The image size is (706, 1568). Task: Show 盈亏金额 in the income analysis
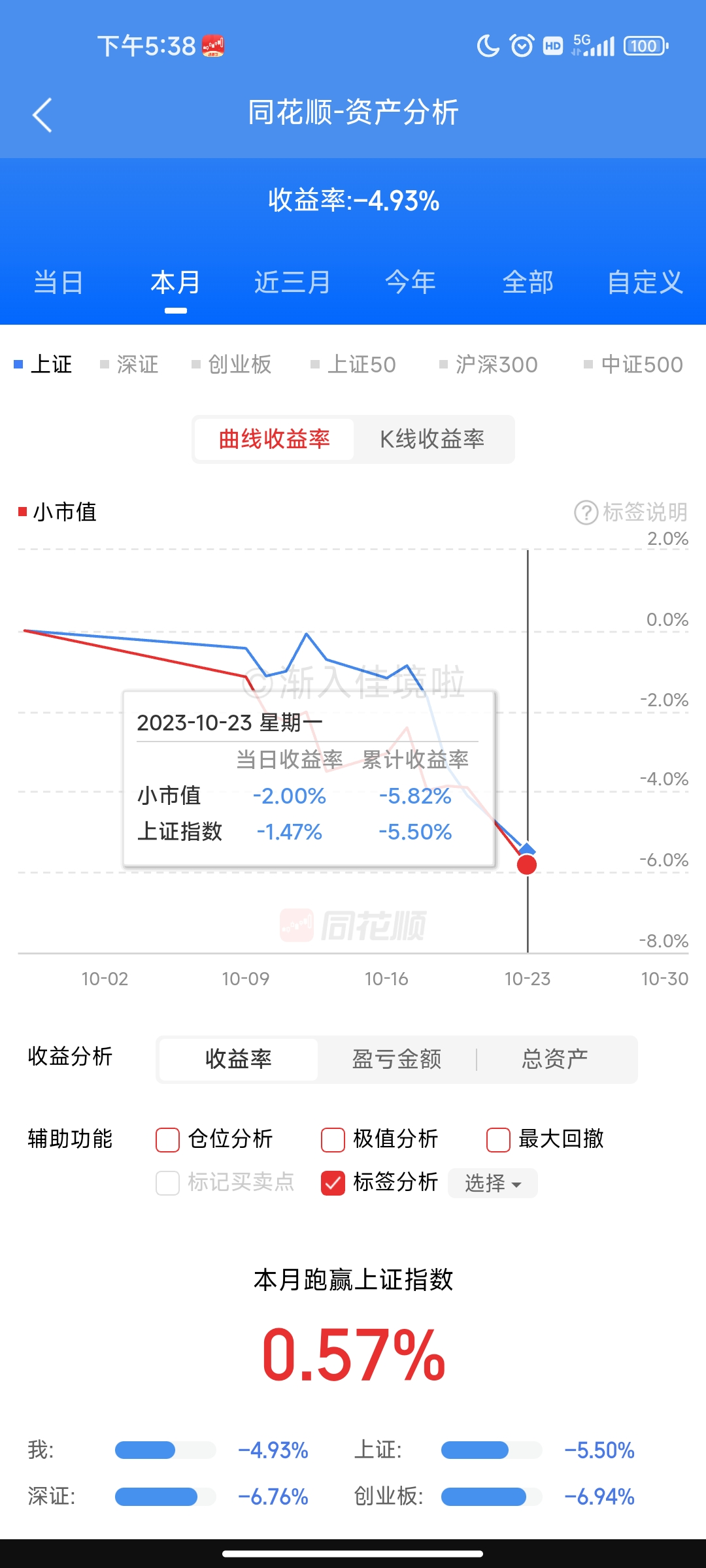[397, 1059]
